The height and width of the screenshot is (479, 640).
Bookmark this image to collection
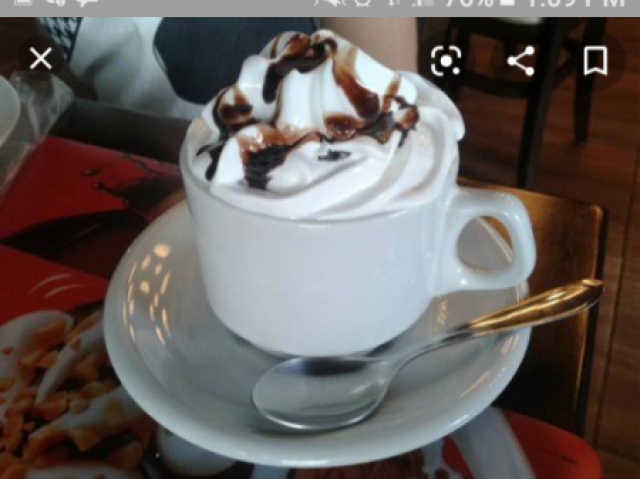(595, 61)
